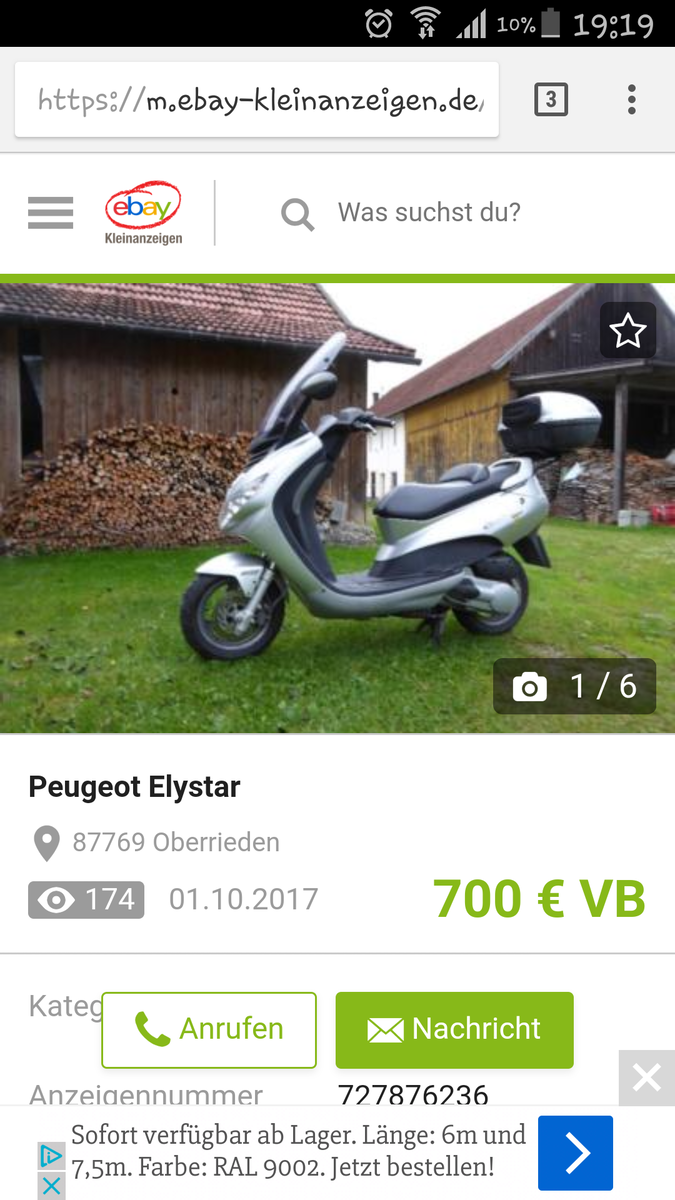Open the ad's blue arrow button
The image size is (675, 1200).
pos(575,1153)
